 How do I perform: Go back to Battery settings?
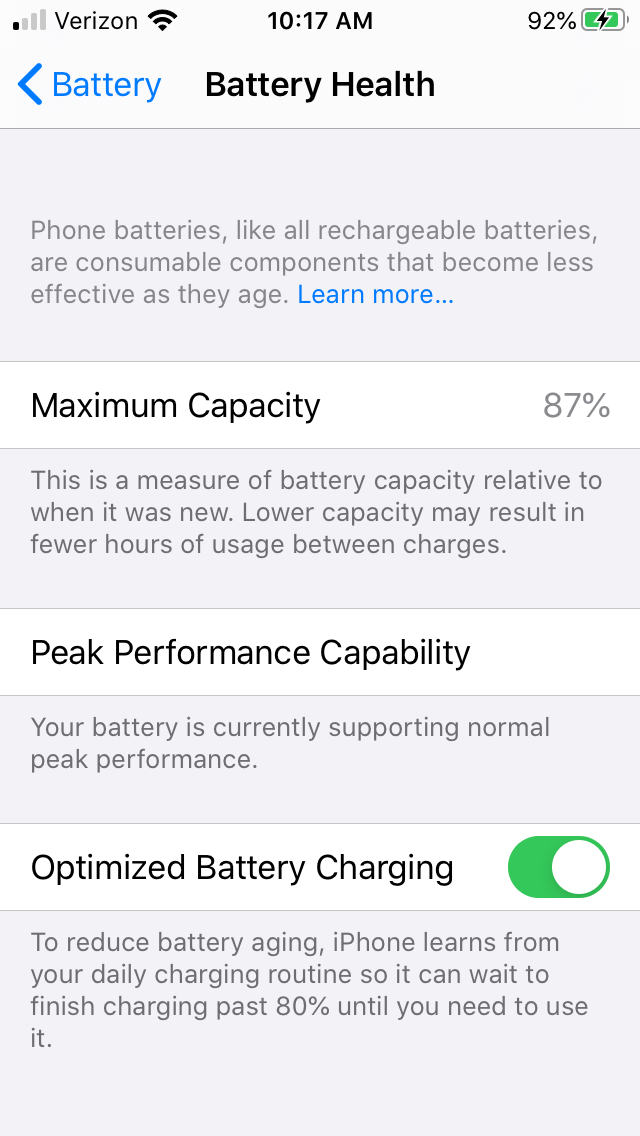[88, 85]
